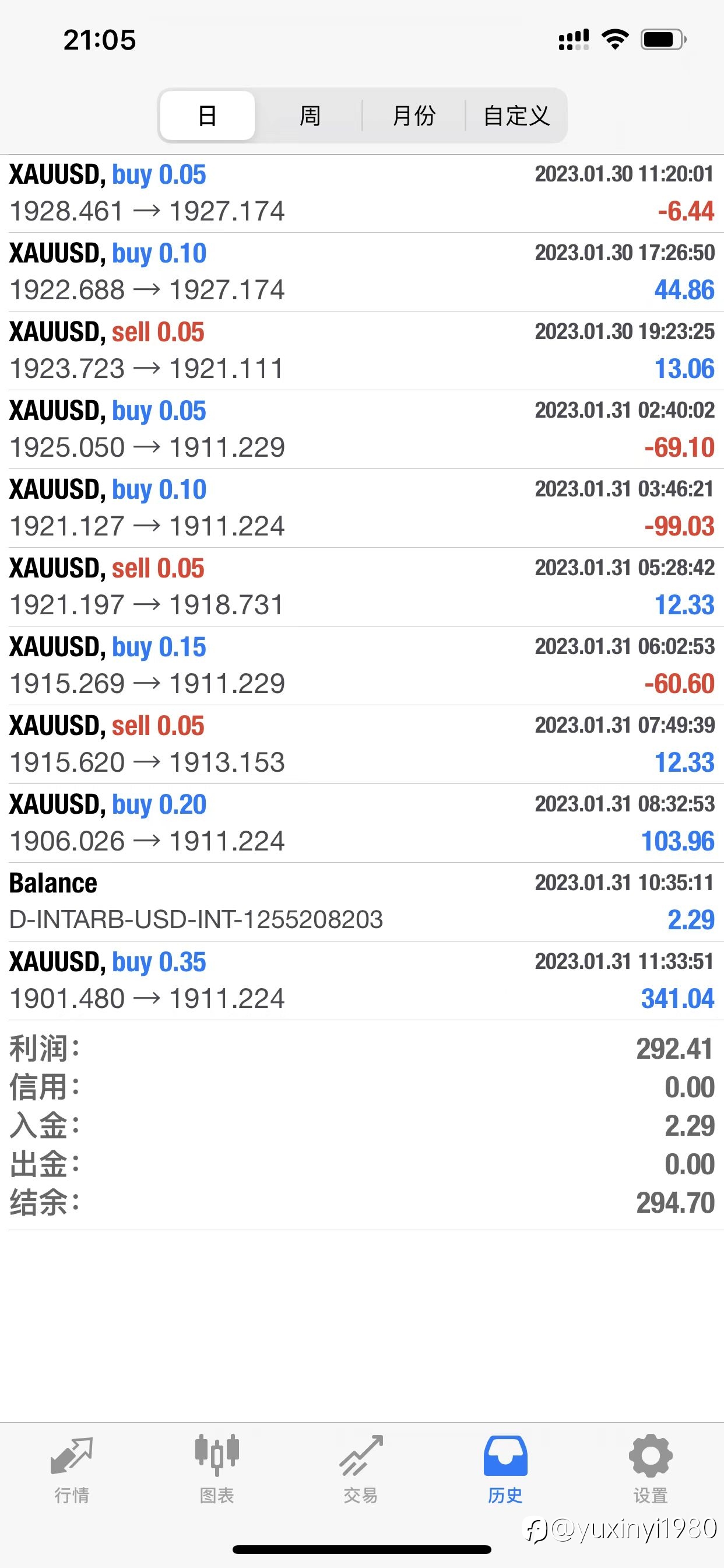Viewport: 724px width, 1568px height.
Task: Expand the Balance D-INTARB entry of 2.29
Action: (x=362, y=901)
